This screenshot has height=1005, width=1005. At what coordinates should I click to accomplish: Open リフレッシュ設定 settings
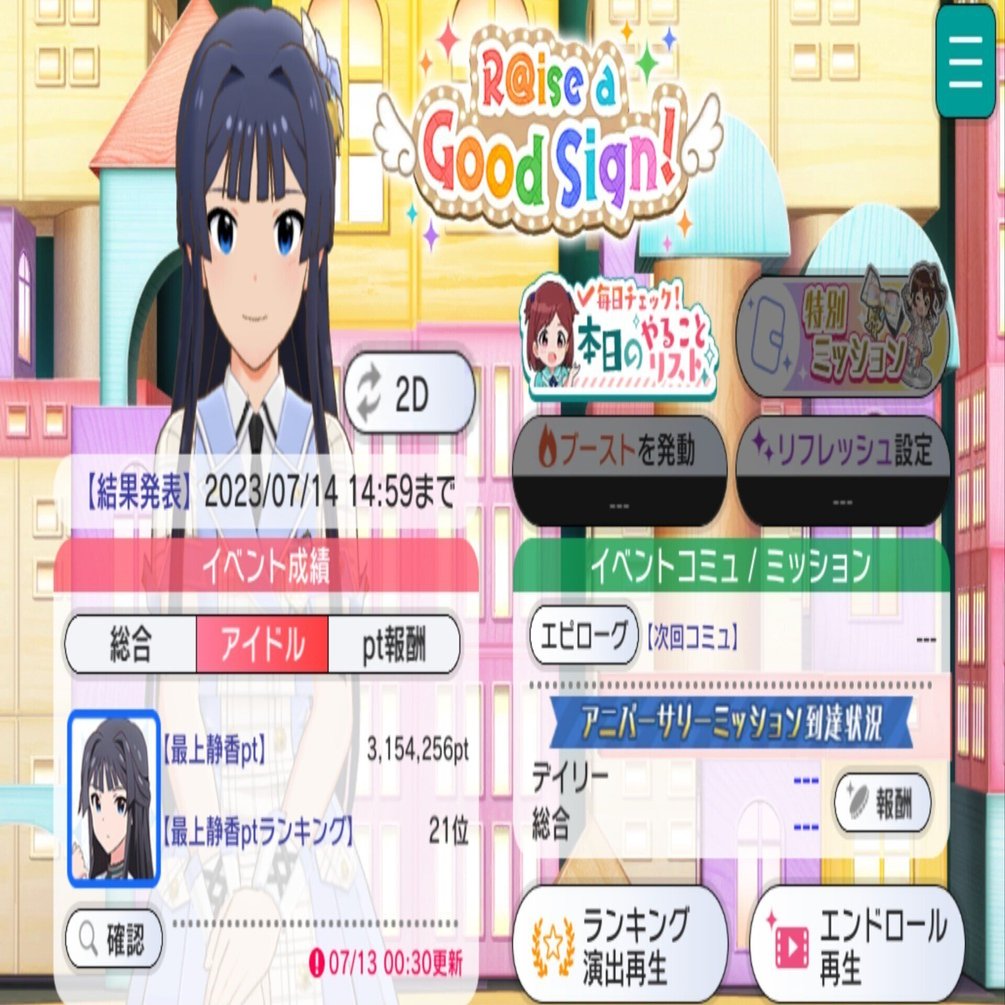pyautogui.click(x=841, y=469)
